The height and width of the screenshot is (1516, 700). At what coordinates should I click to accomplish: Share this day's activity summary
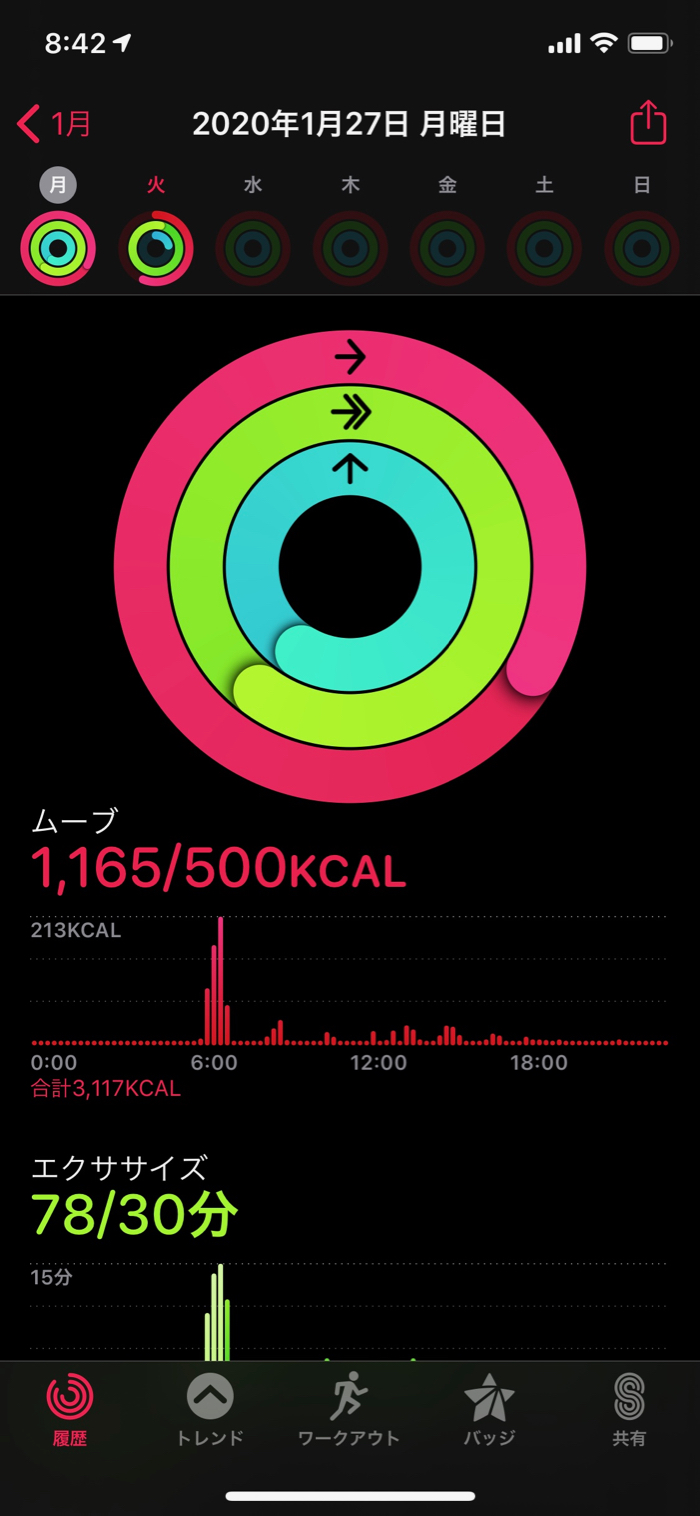click(648, 123)
